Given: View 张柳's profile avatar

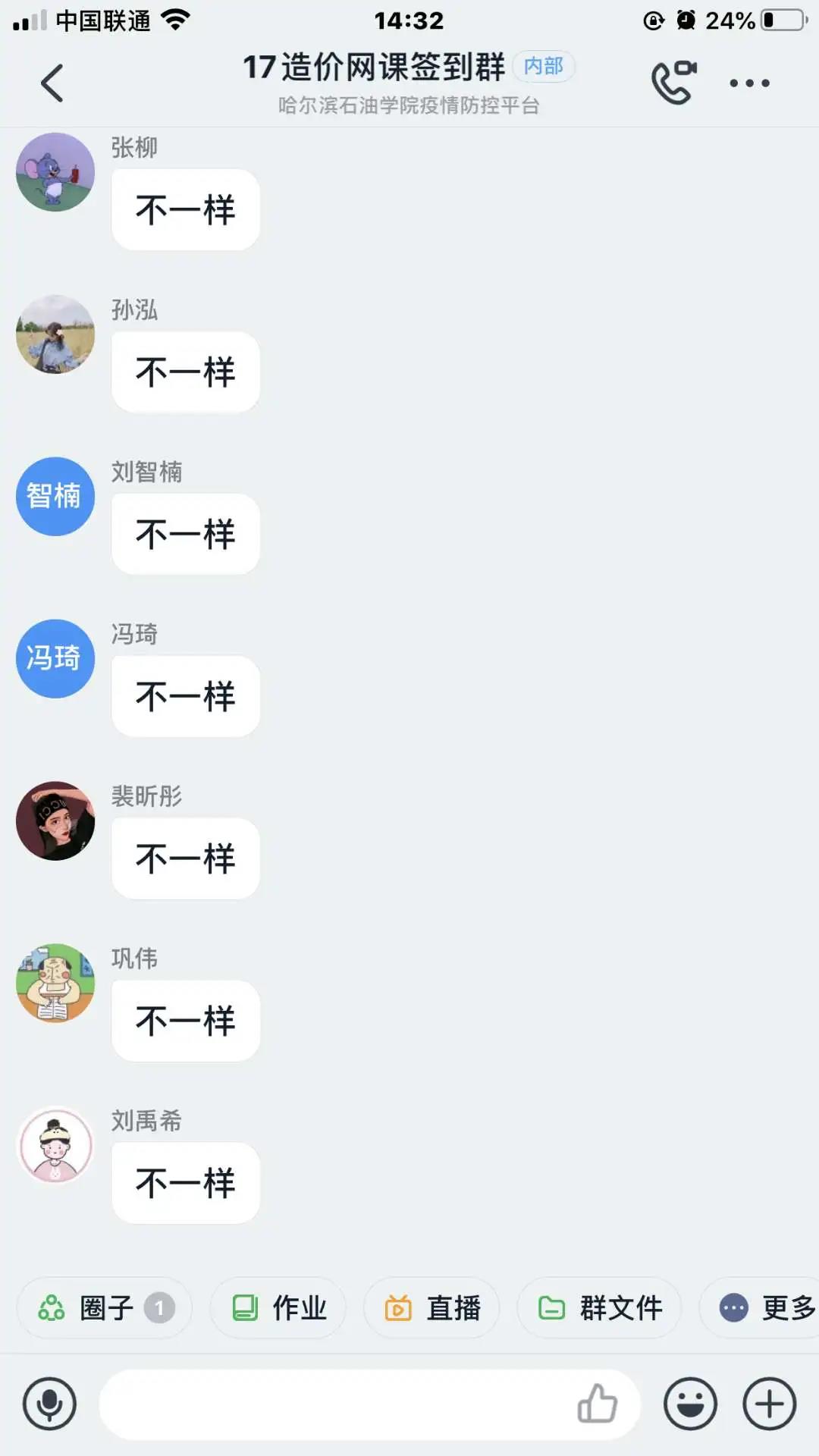Looking at the screenshot, I should coord(55,172).
